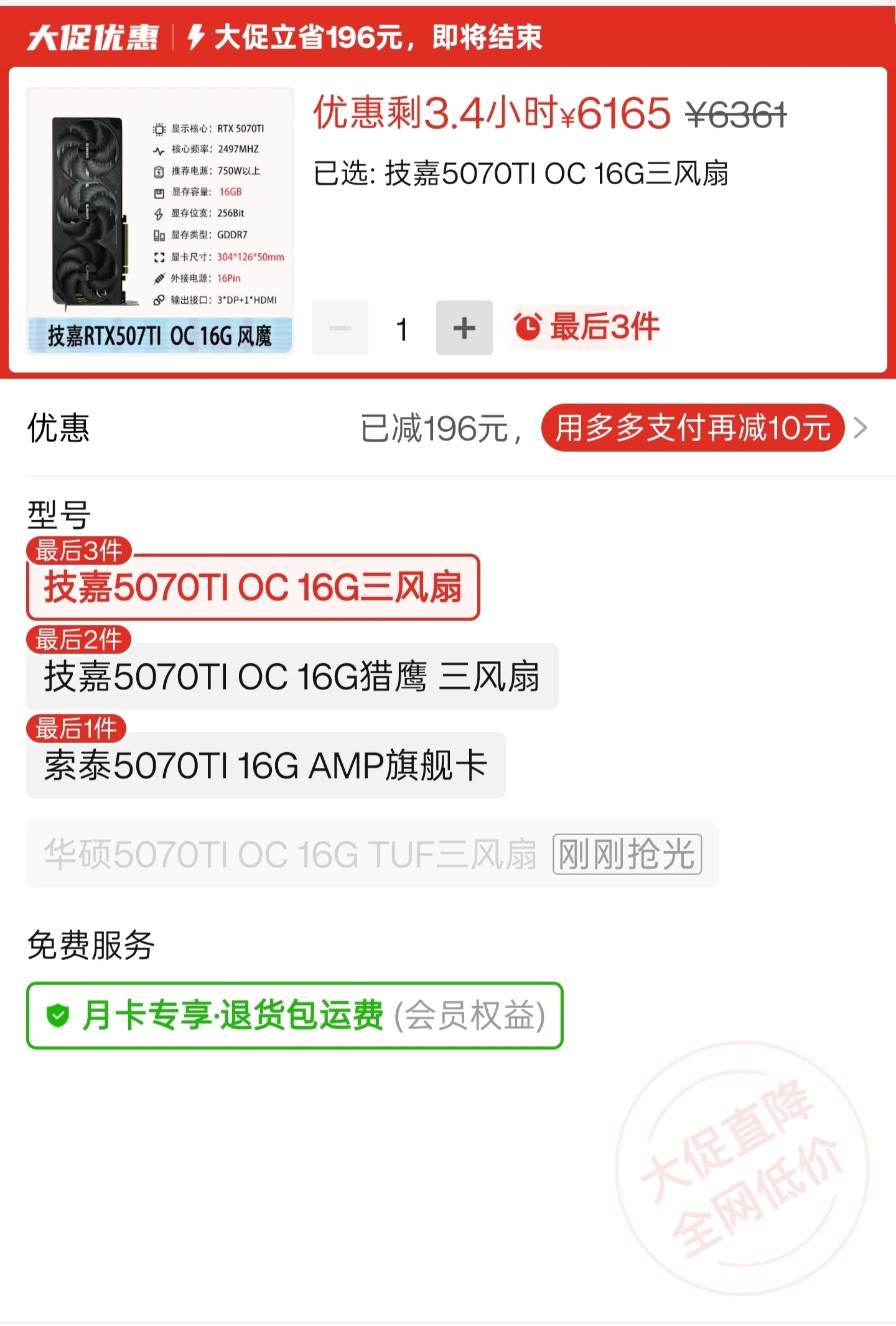Pick the 索泰5070TI 16G AMP旗舰卡 model

(x=266, y=765)
